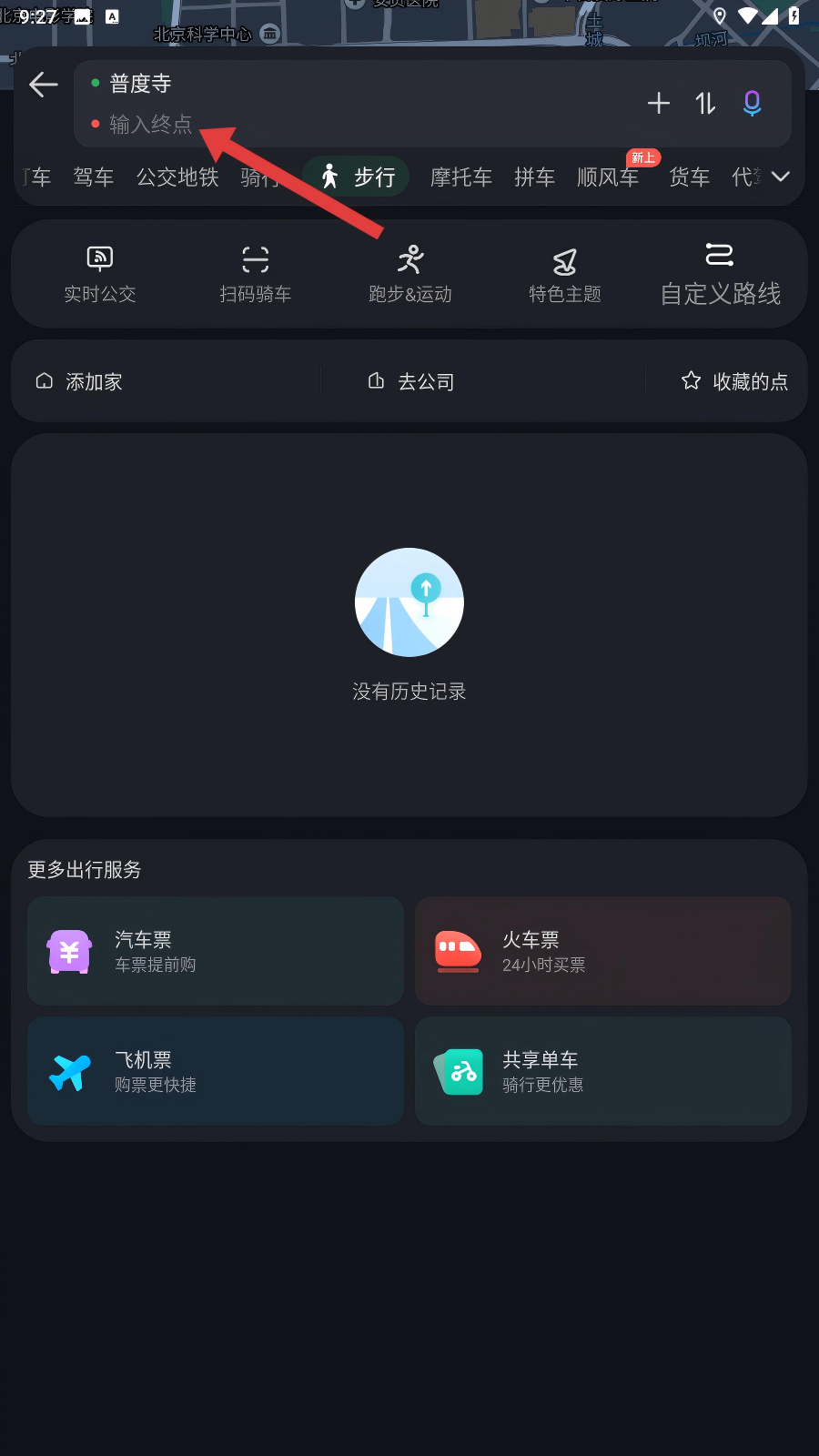Open 自定义路线 custom route

(x=720, y=274)
